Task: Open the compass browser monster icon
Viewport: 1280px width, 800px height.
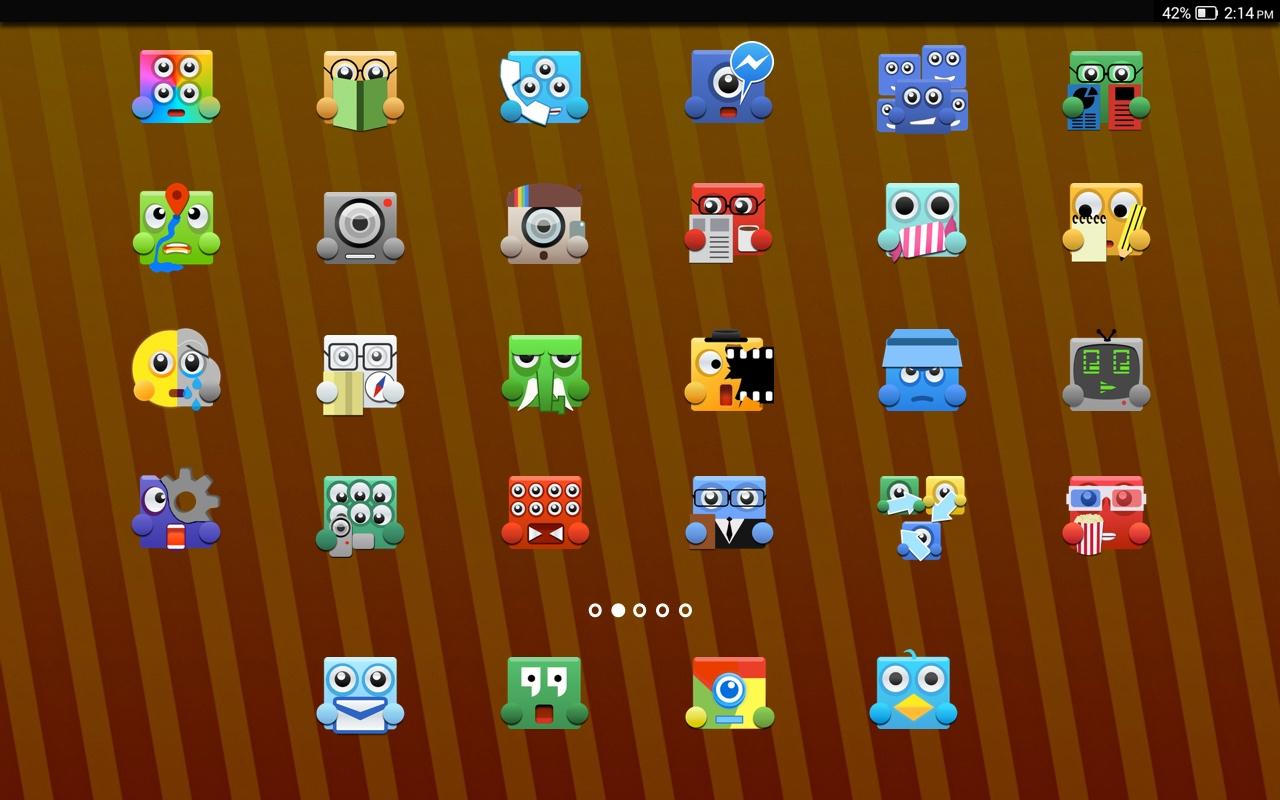Action: coord(360,372)
